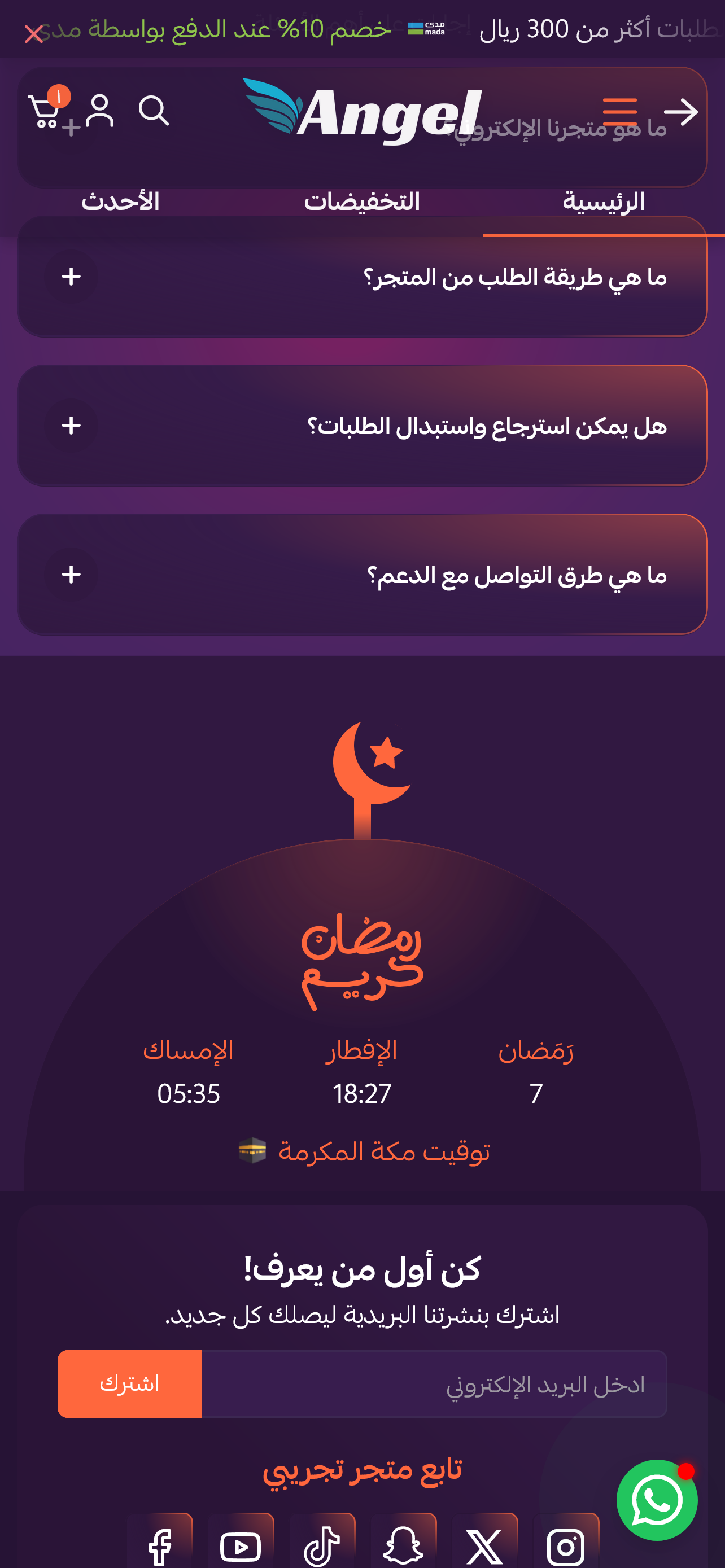The image size is (725, 1568).
Task: Open the store's YouTube channel
Action: [241, 1545]
